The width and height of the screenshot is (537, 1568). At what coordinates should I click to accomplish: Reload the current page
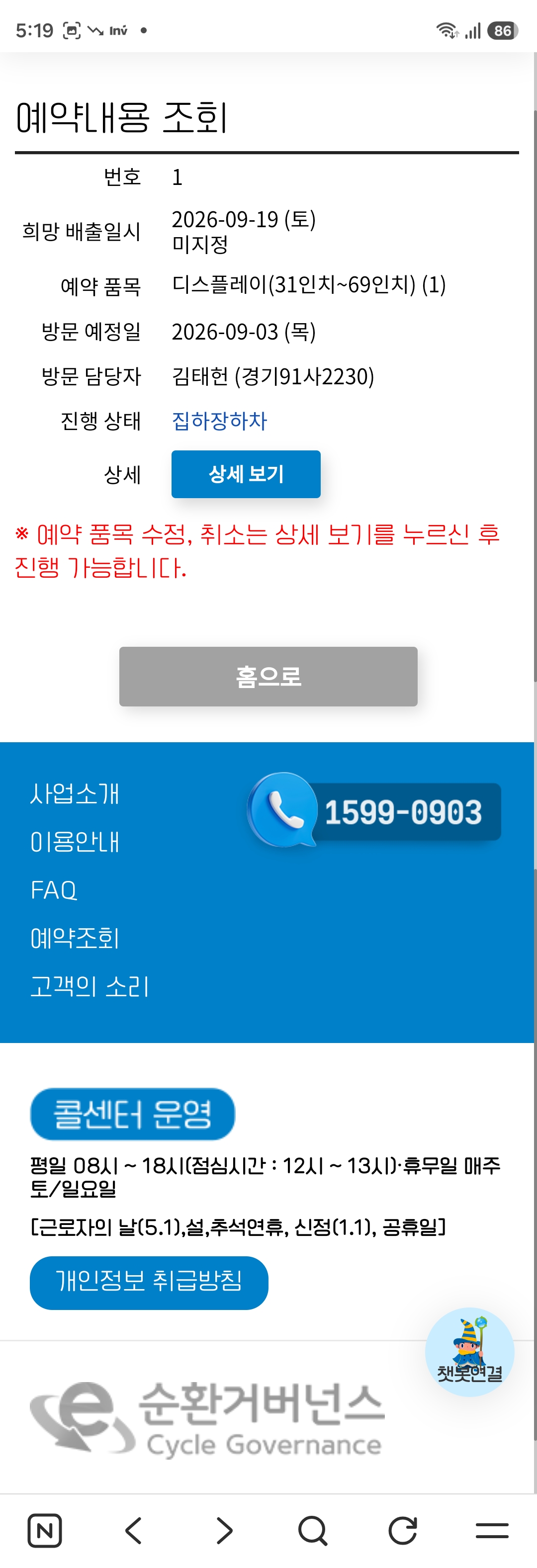point(402,1530)
